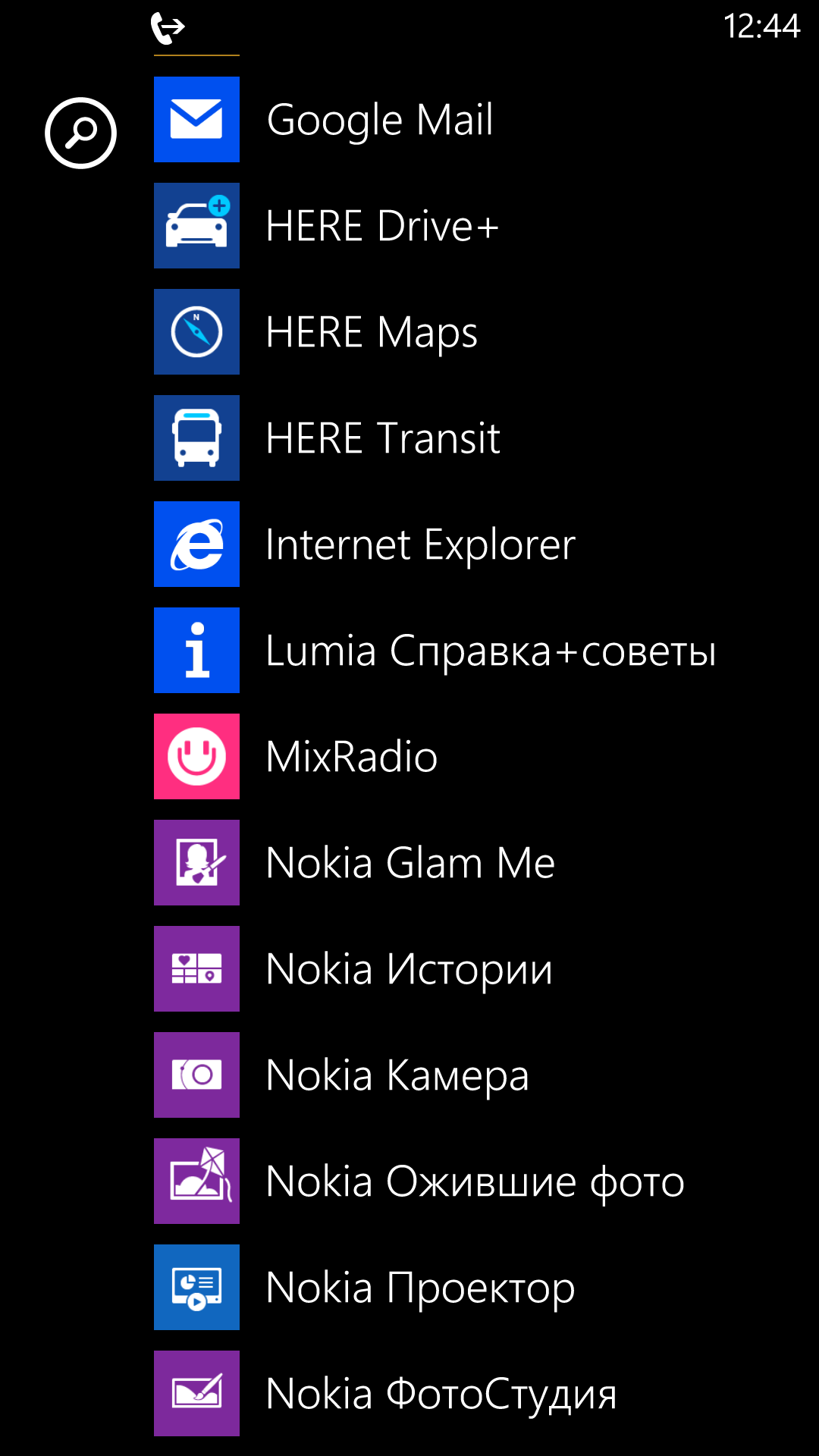This screenshot has height=1456, width=819.
Task: Open the app list search button
Action: point(80,133)
